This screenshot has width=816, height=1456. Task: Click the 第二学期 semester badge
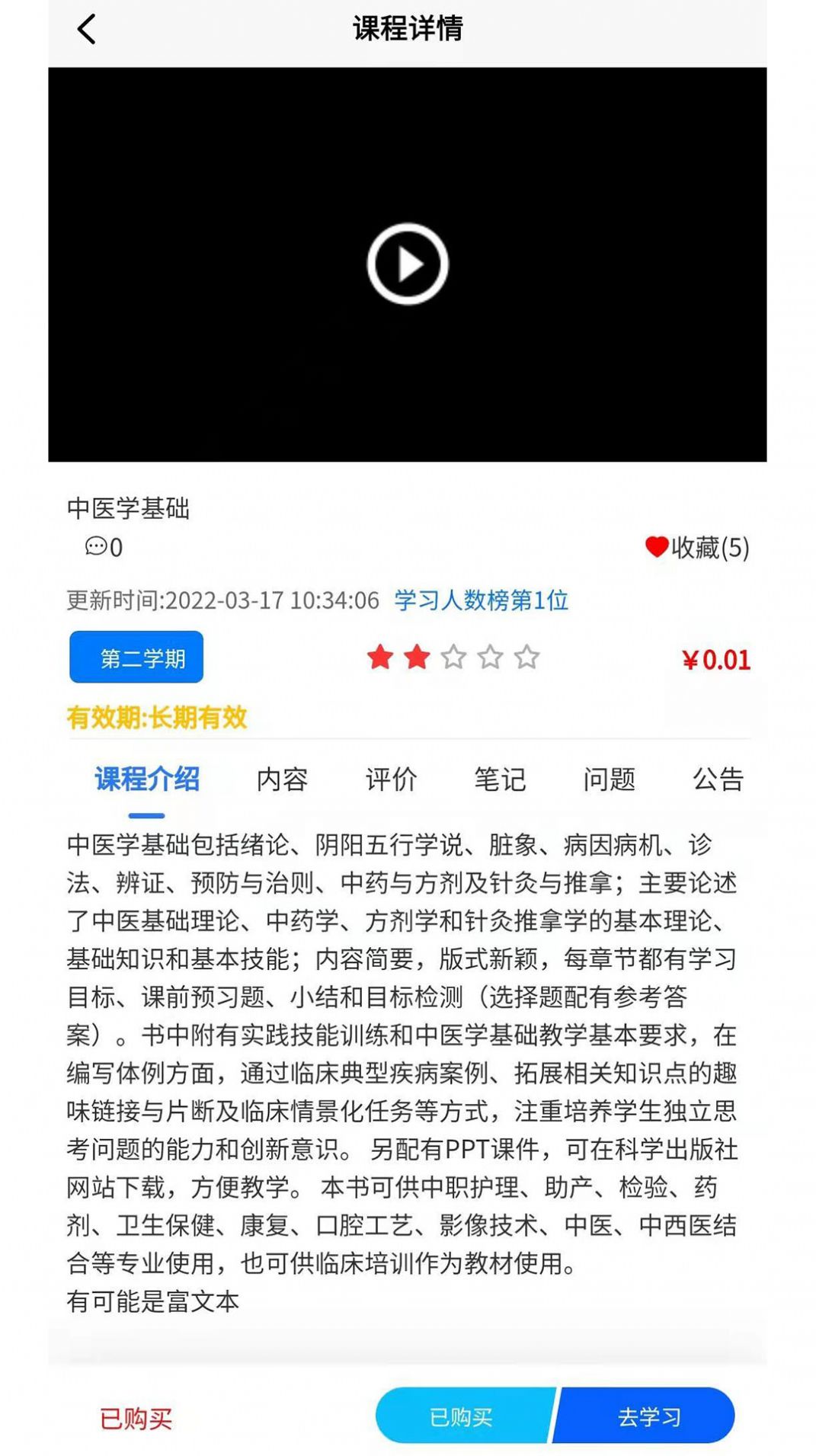pos(136,657)
